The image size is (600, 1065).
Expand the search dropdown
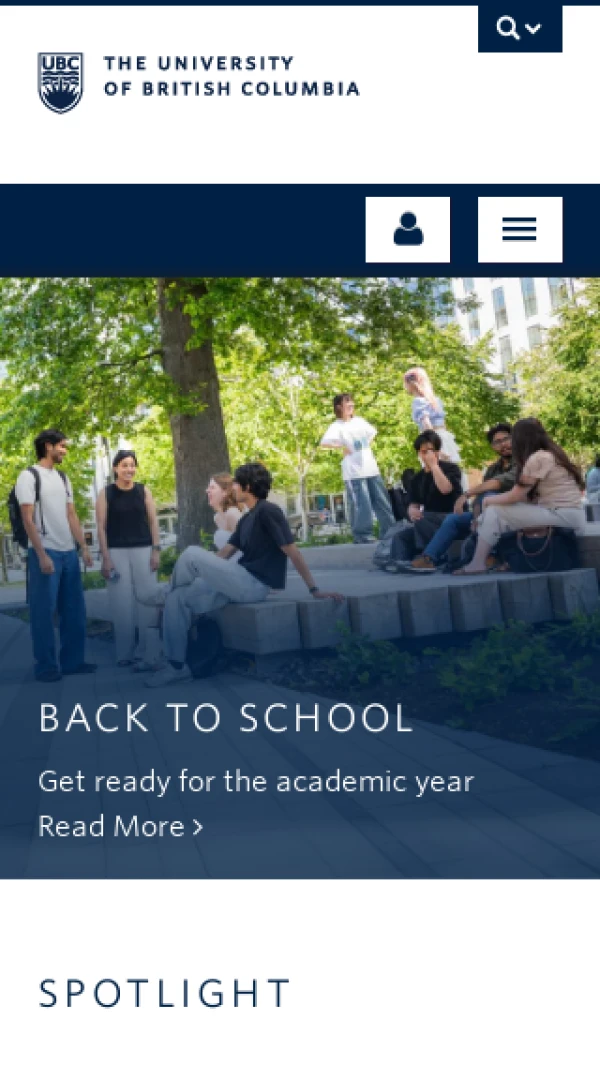point(519,28)
